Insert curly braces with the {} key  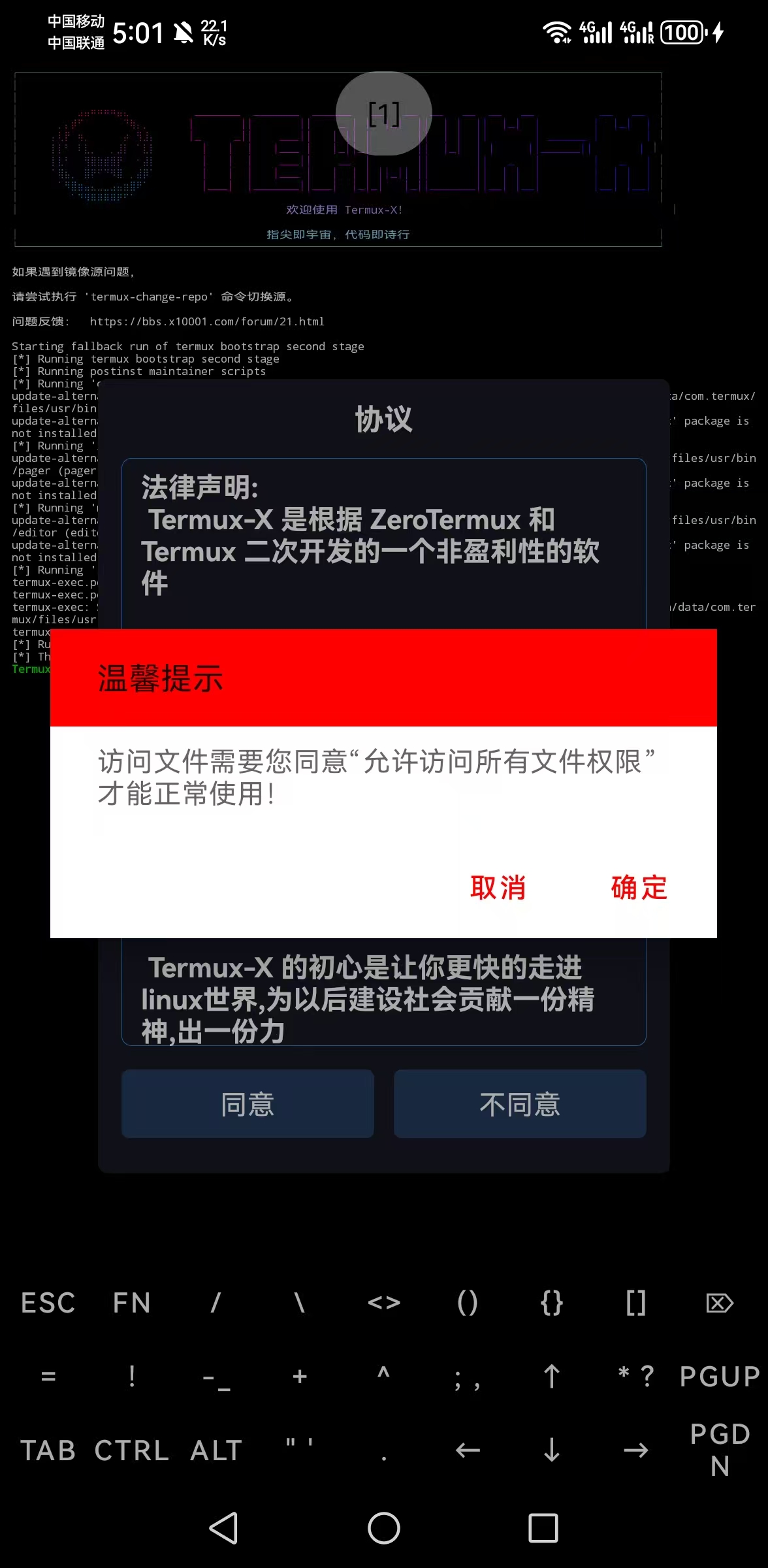coord(552,1303)
